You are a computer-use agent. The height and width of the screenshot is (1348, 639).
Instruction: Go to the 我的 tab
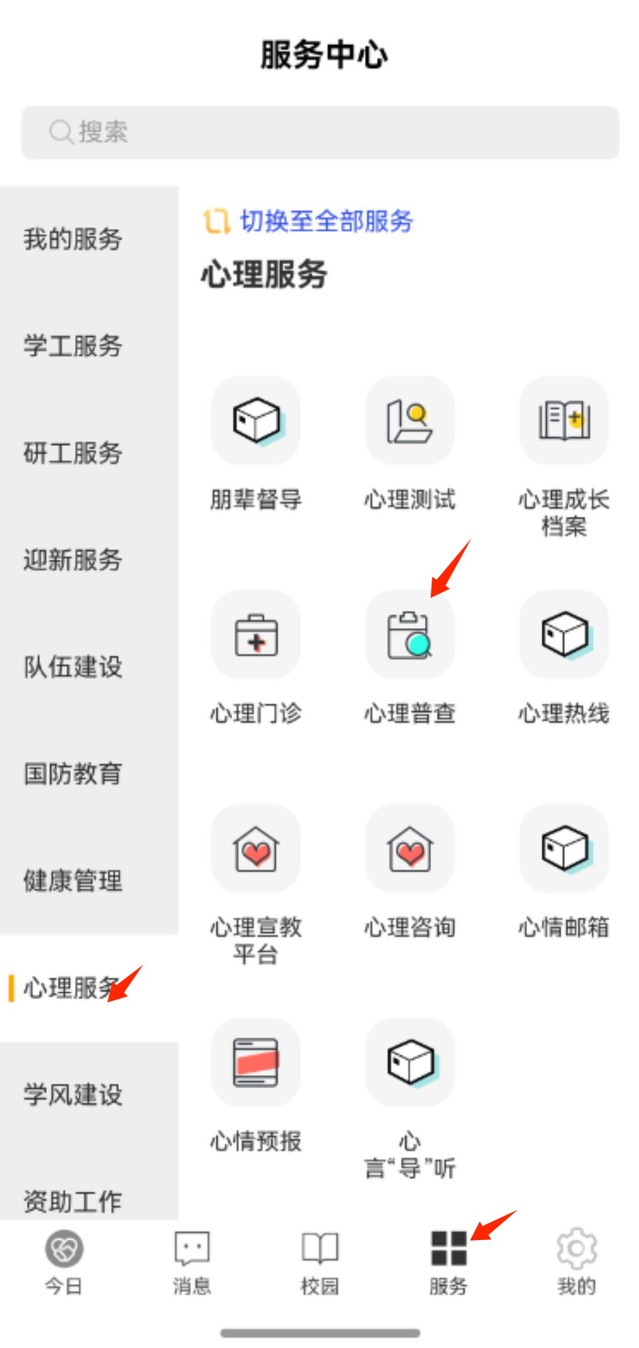pos(576,1263)
